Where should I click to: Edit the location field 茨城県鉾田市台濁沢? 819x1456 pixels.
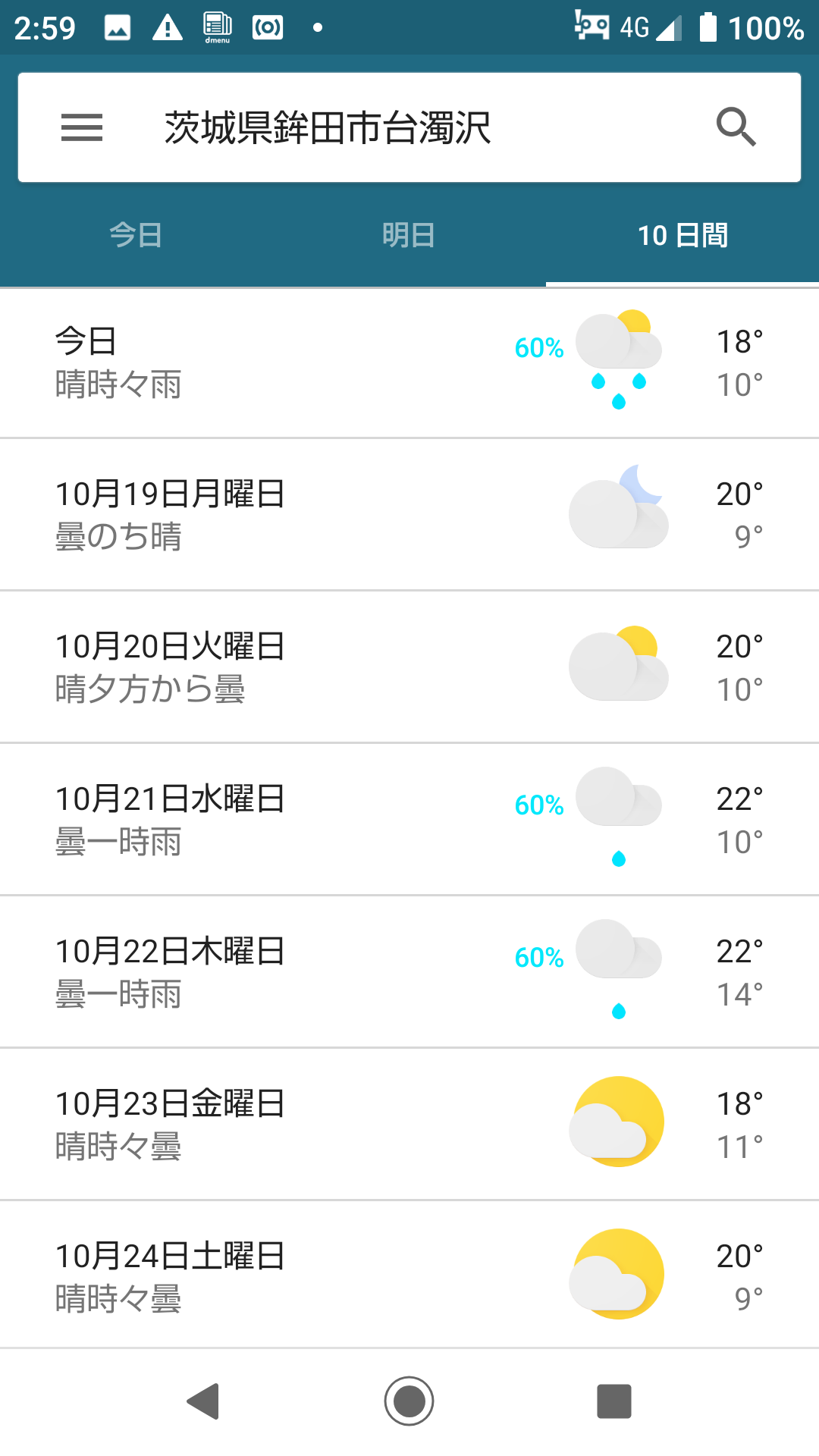pos(328,127)
